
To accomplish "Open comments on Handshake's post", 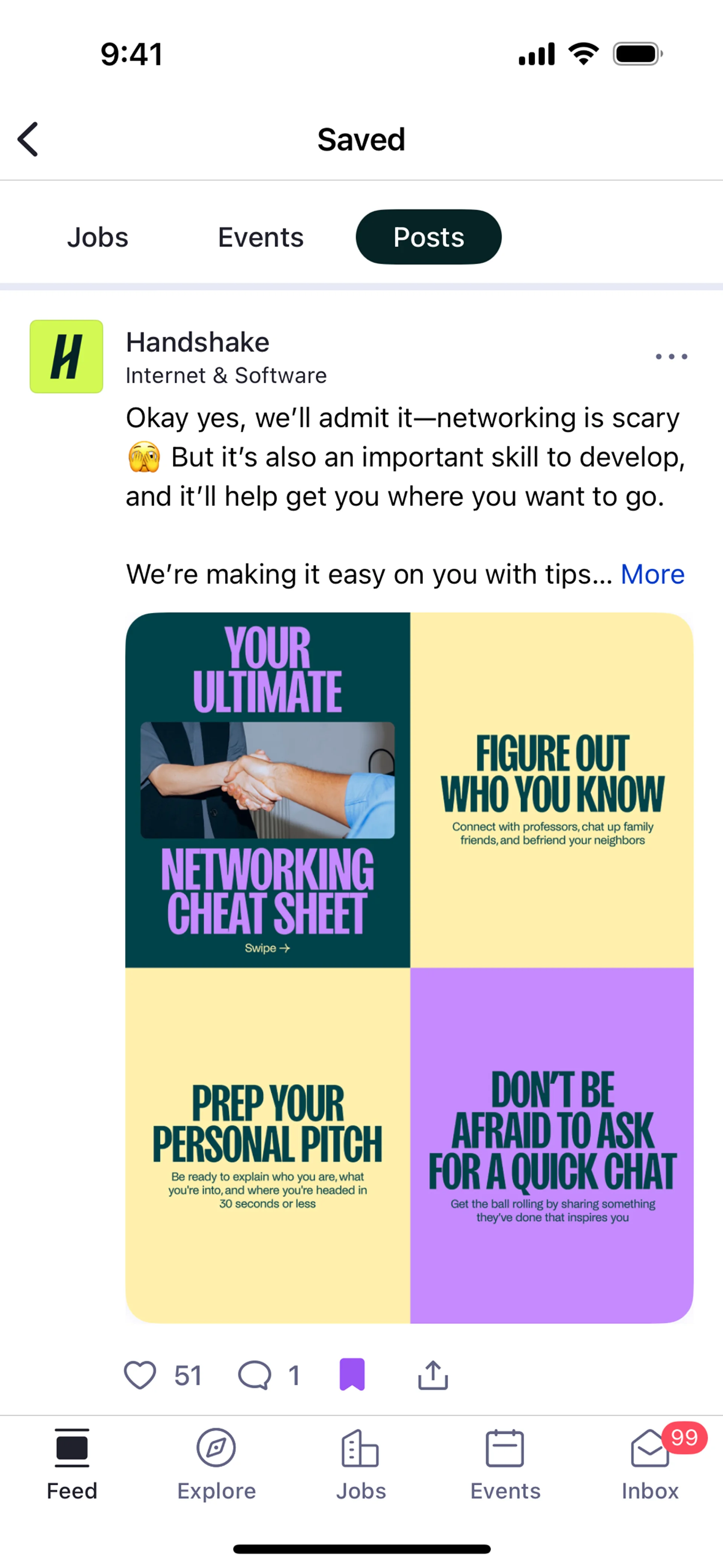I will pyautogui.click(x=255, y=1375).
